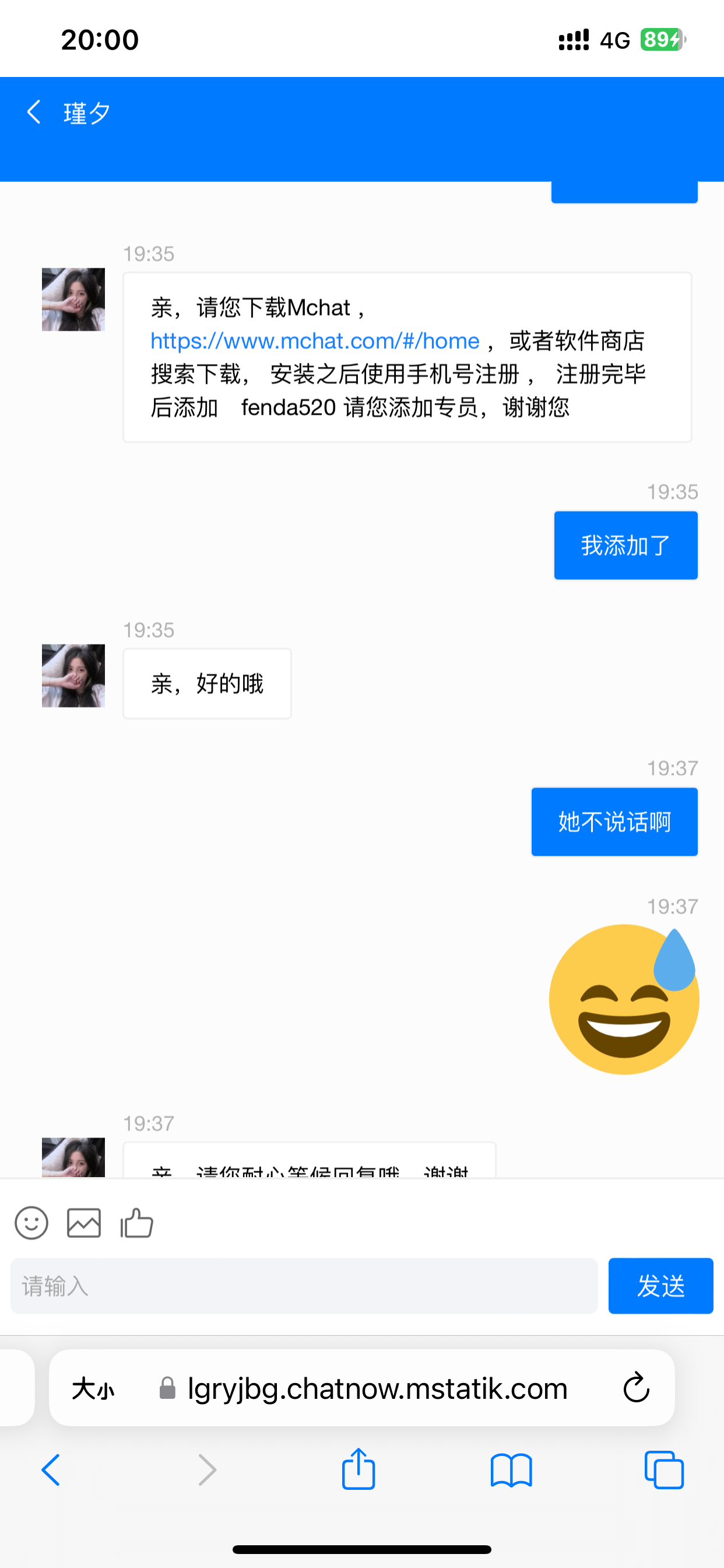The height and width of the screenshot is (1568, 724).
Task: Tap the Safari back navigation chevron
Action: coord(51,1469)
